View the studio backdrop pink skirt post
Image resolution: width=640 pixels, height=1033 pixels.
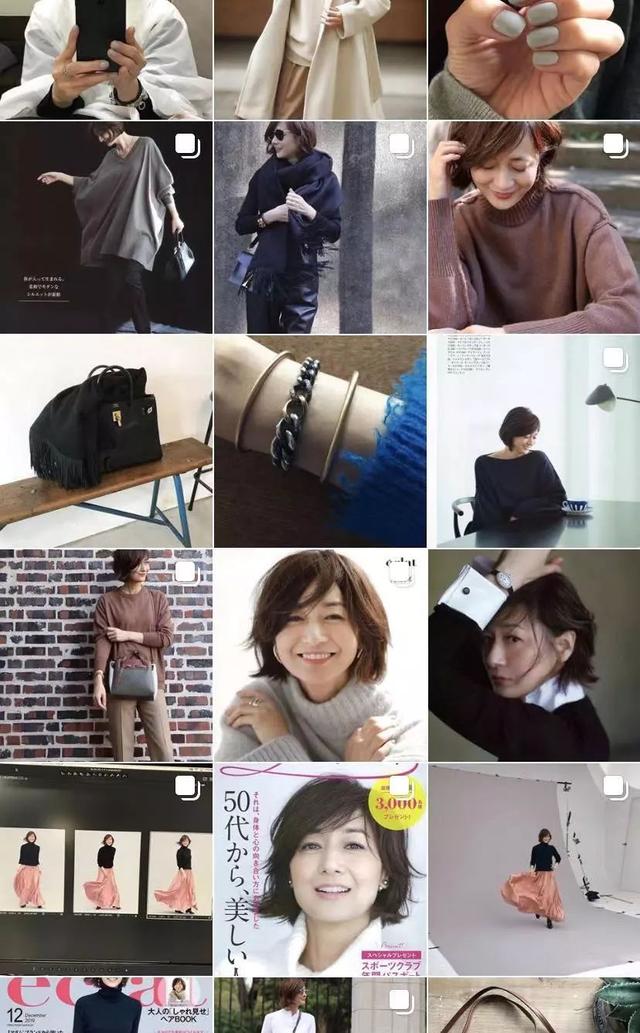534,869
